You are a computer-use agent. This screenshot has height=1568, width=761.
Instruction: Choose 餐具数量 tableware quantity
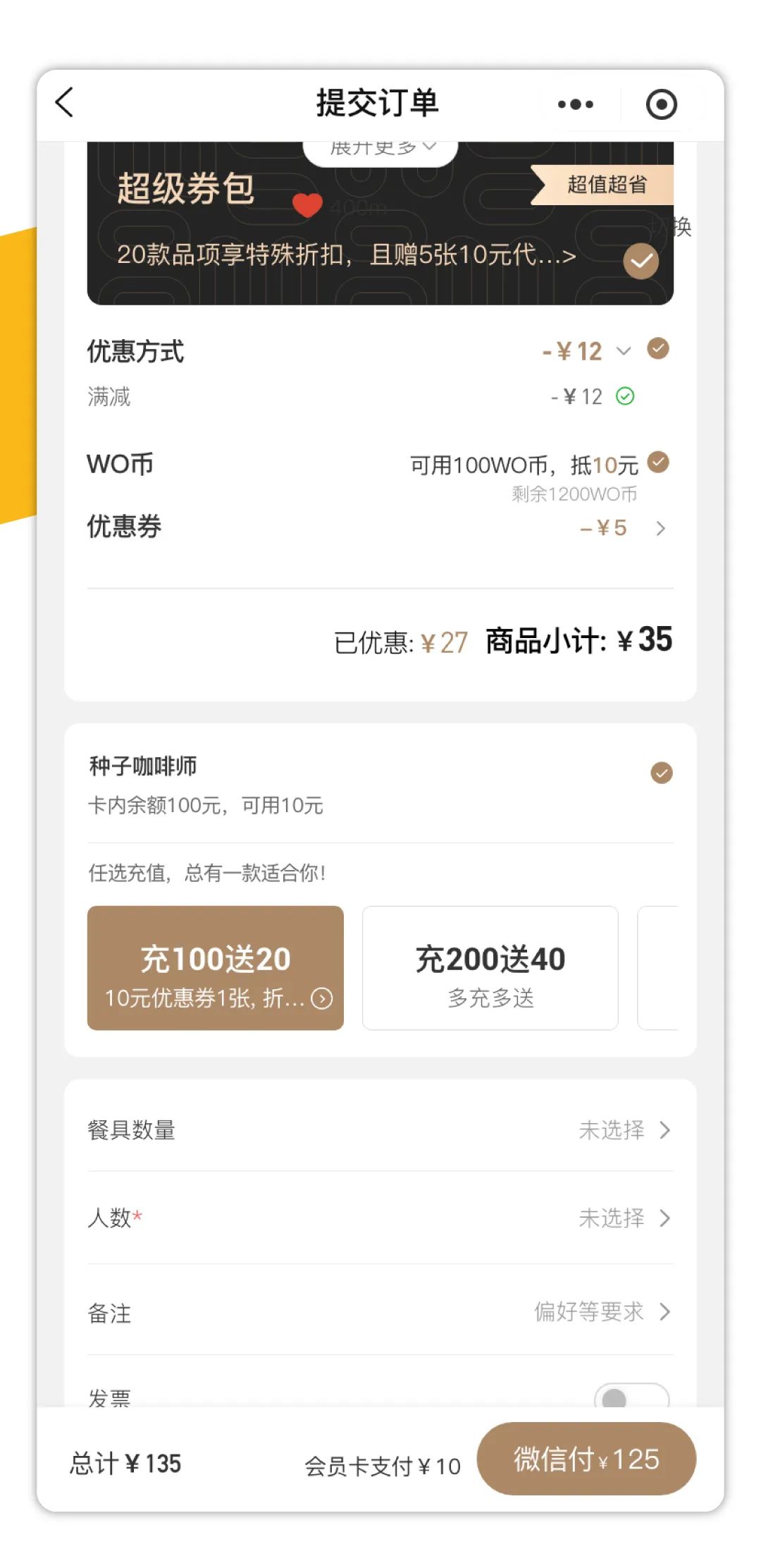tap(380, 1129)
